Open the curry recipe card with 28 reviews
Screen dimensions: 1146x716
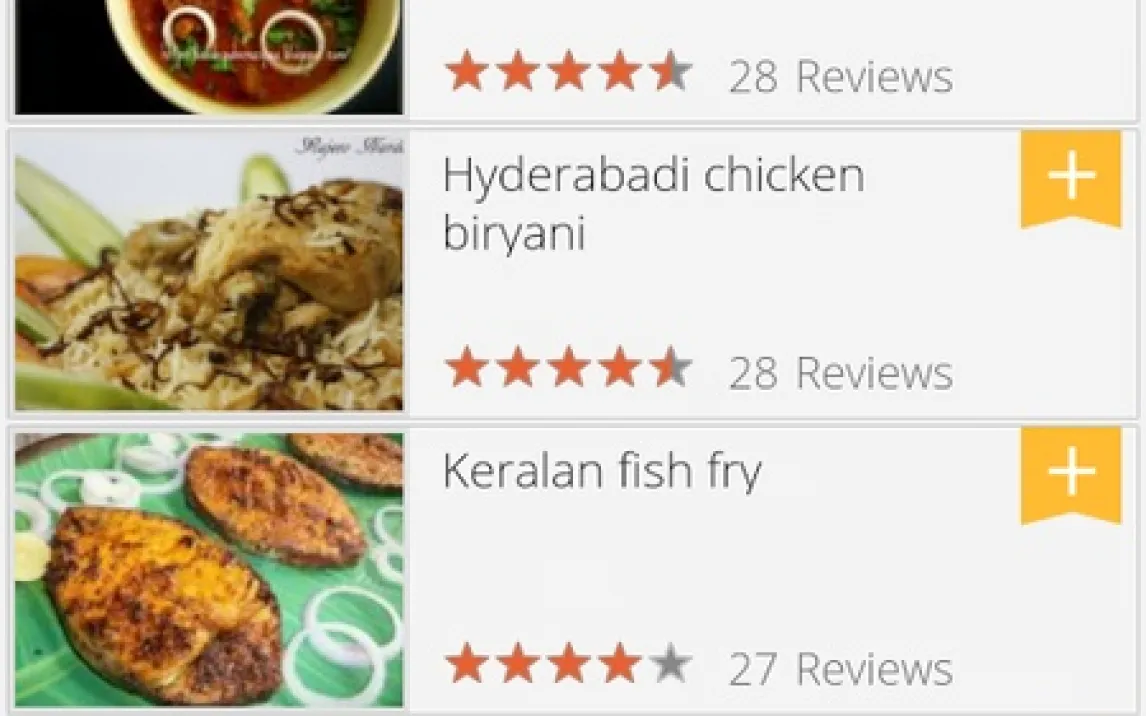(700, 60)
